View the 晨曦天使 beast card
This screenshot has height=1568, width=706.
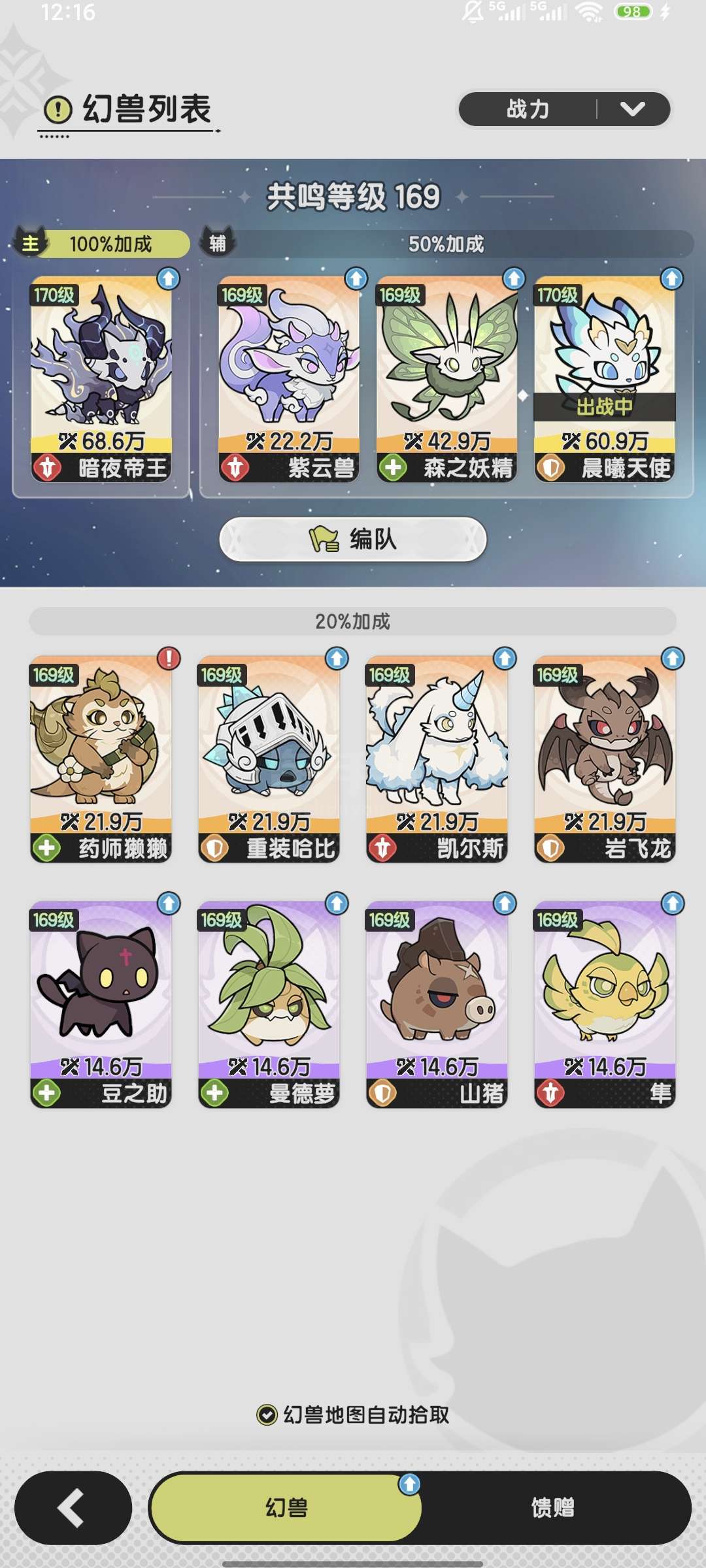[x=605, y=379]
